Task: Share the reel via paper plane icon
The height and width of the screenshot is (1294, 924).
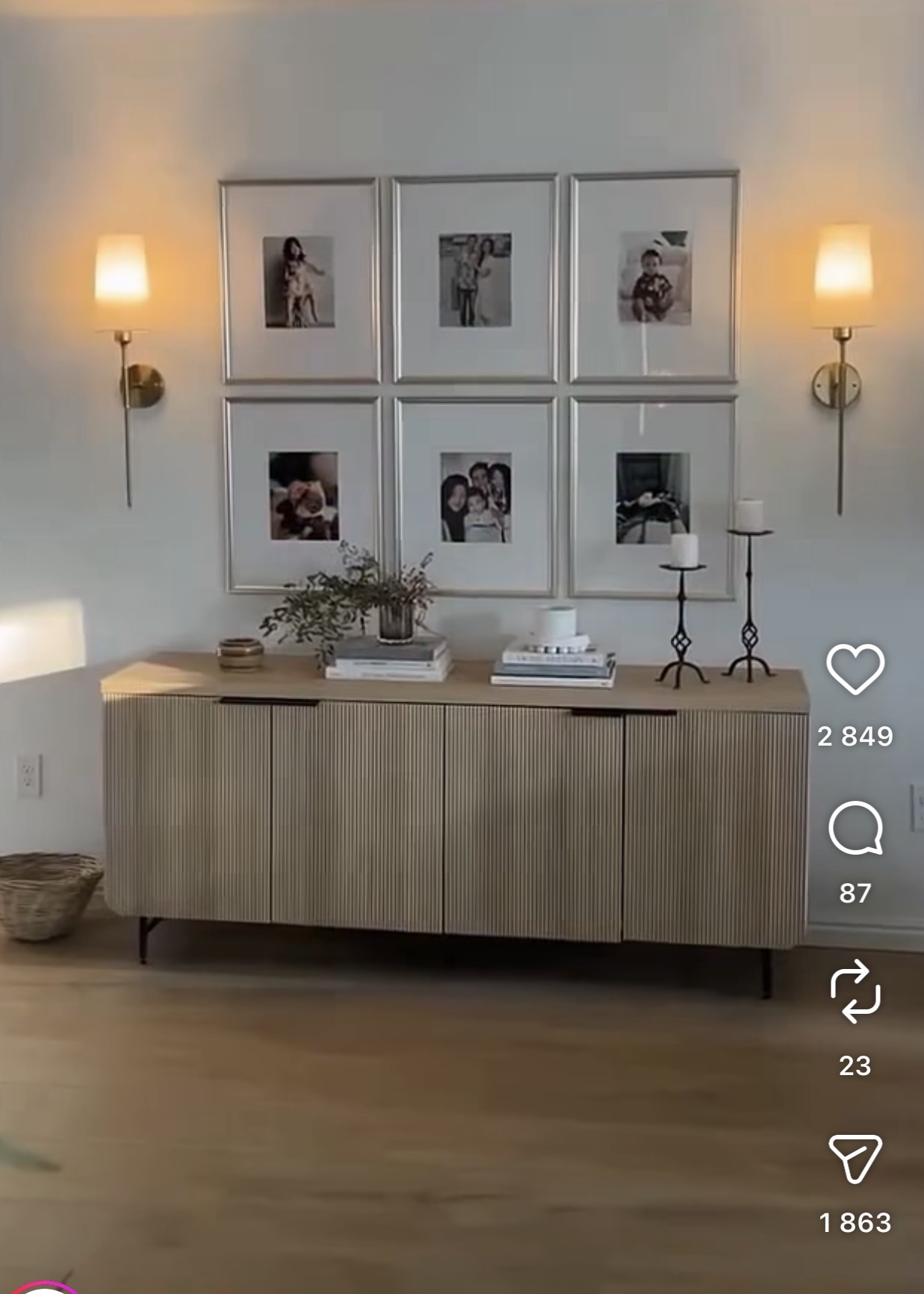Action: click(x=855, y=1157)
